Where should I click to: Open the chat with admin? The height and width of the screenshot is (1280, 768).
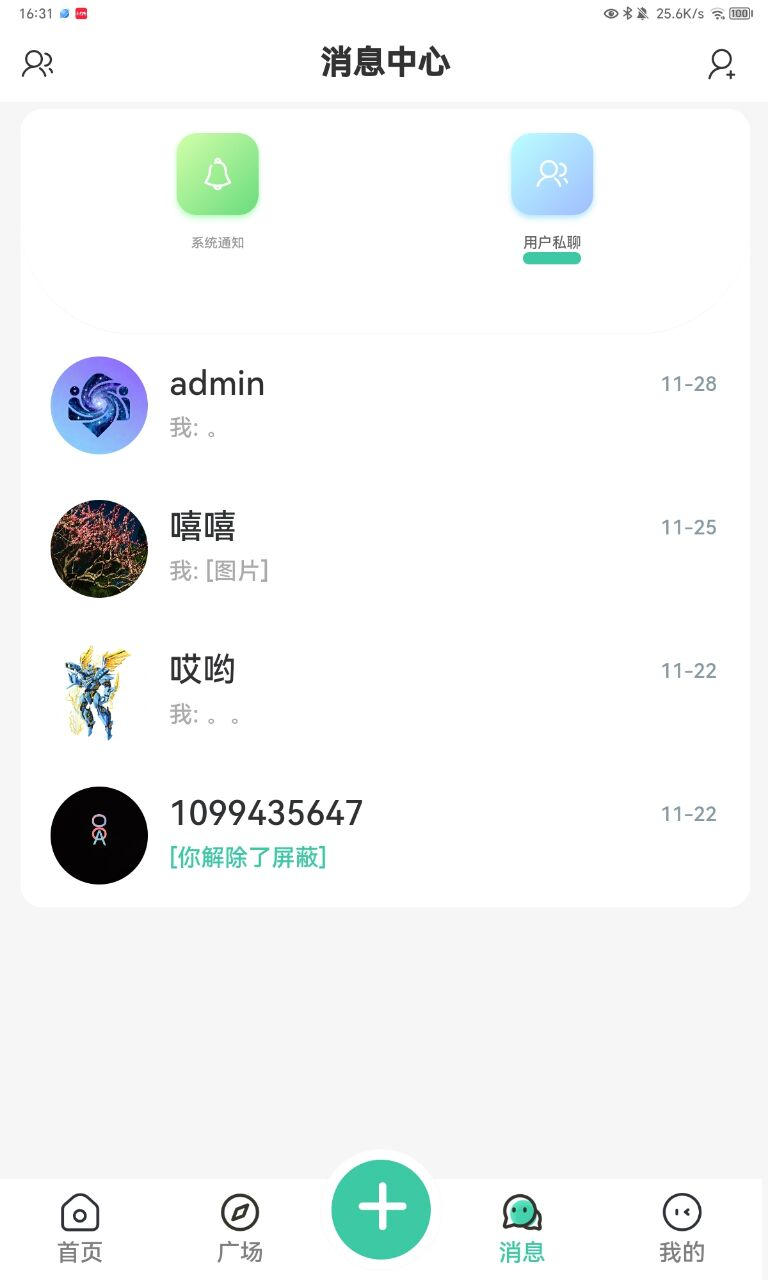400,400
